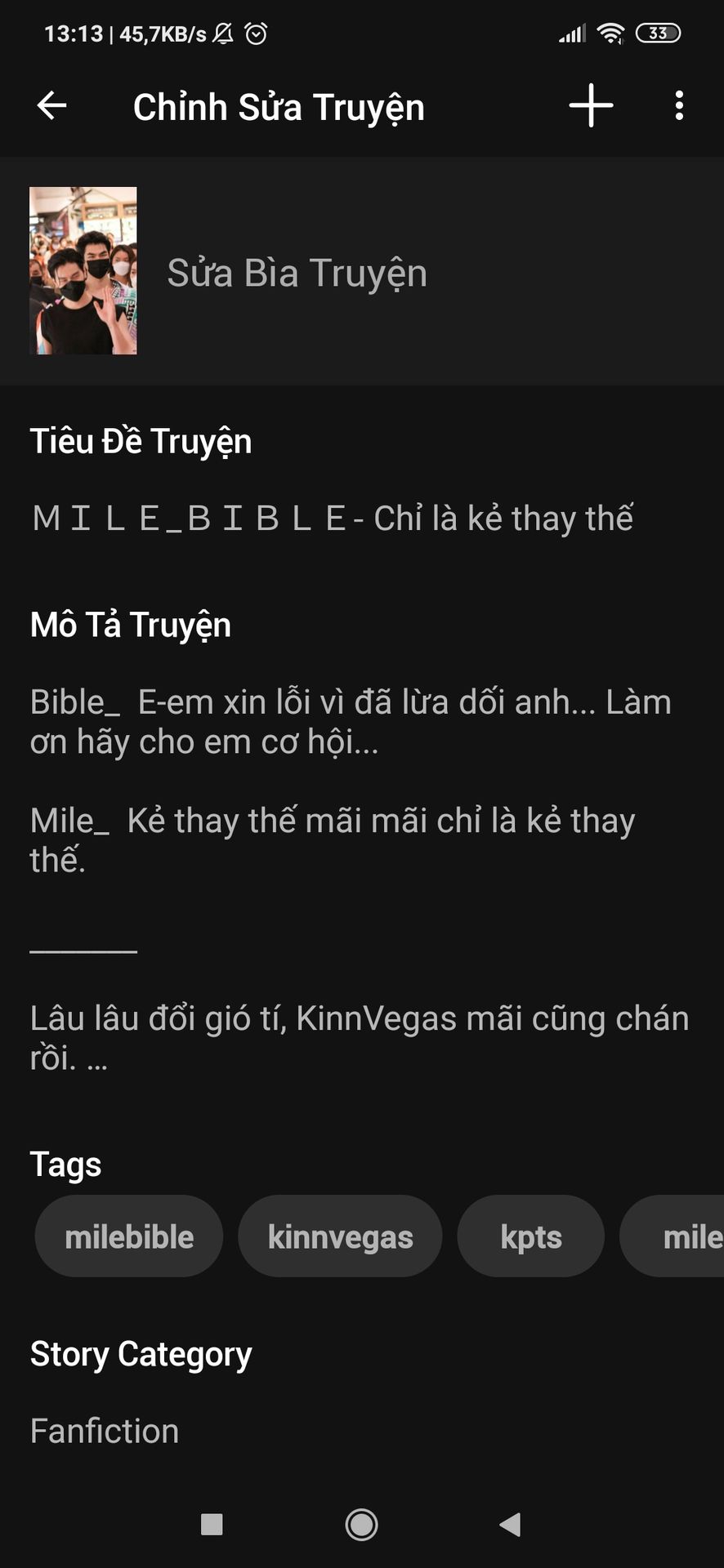Tap Sửa Bìa Truyện to change cover
The height and width of the screenshot is (1568, 724).
[x=297, y=273]
